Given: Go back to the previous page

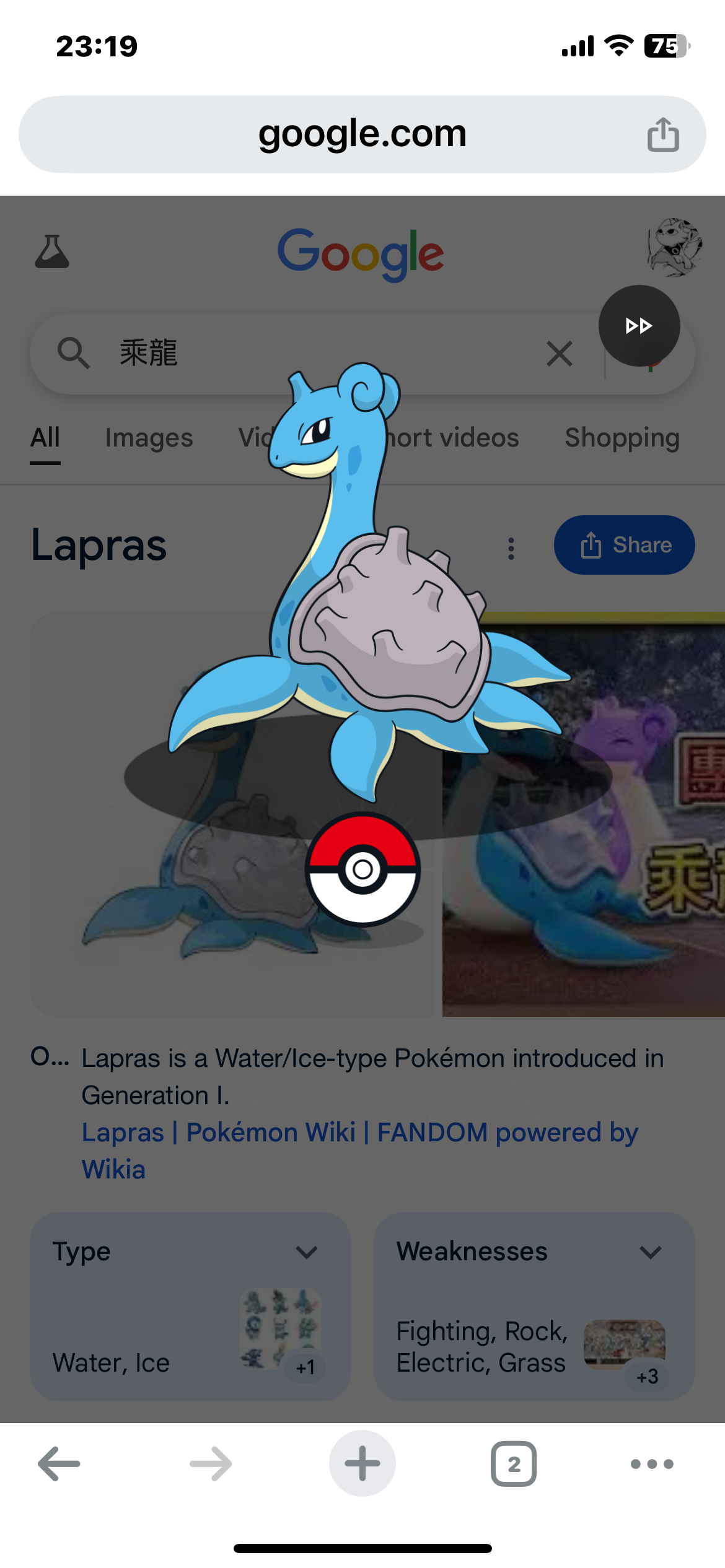Looking at the screenshot, I should (x=59, y=1464).
